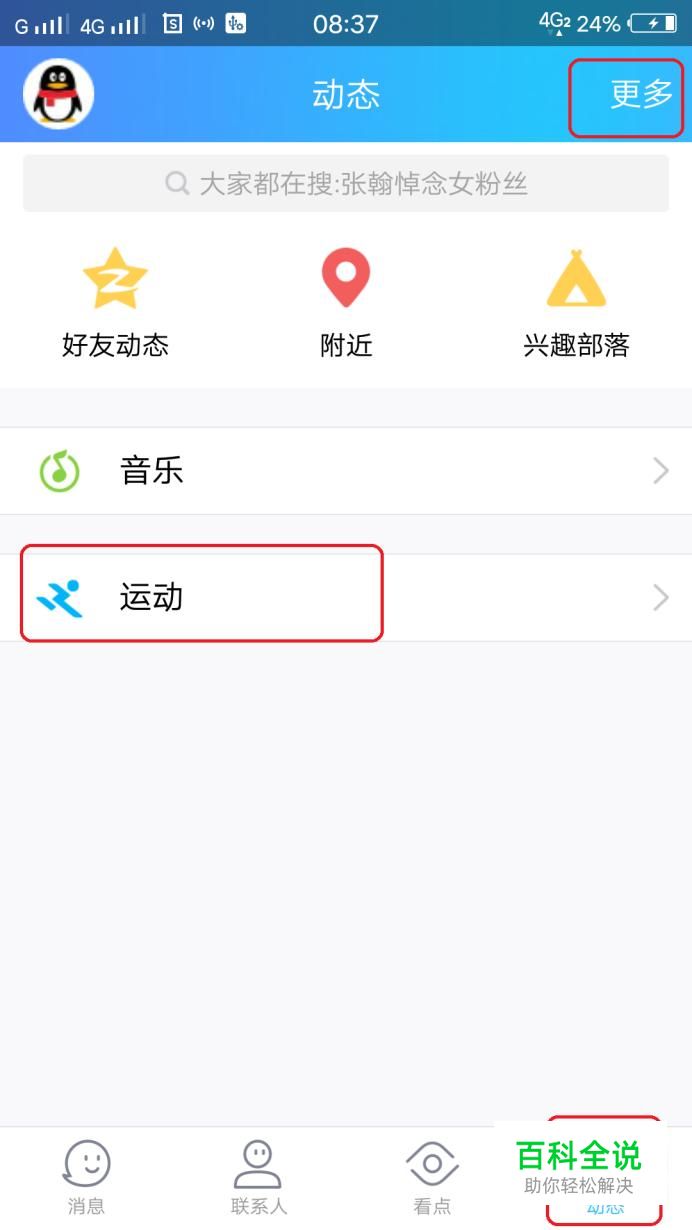
Task: Open 附近 nearby people
Action: point(346,301)
